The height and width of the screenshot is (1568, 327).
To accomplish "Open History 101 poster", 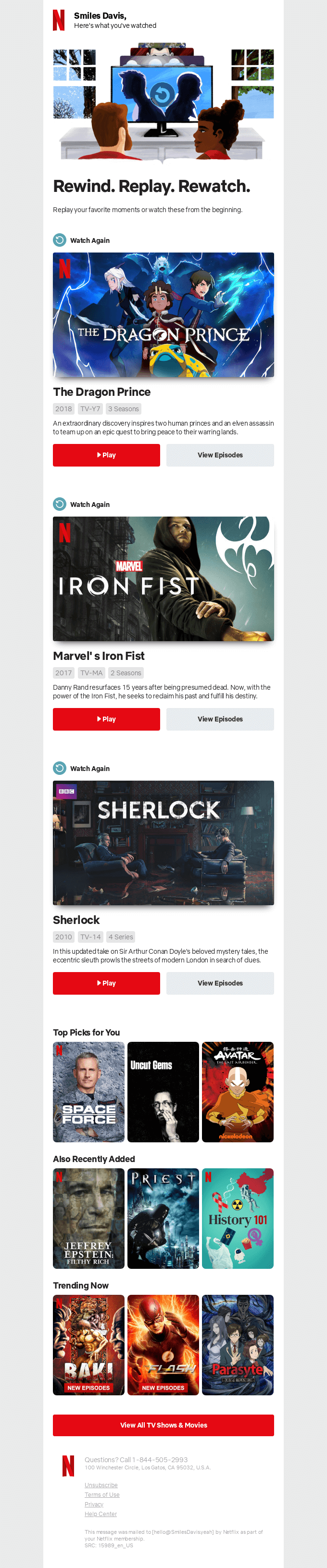I will tap(238, 1218).
